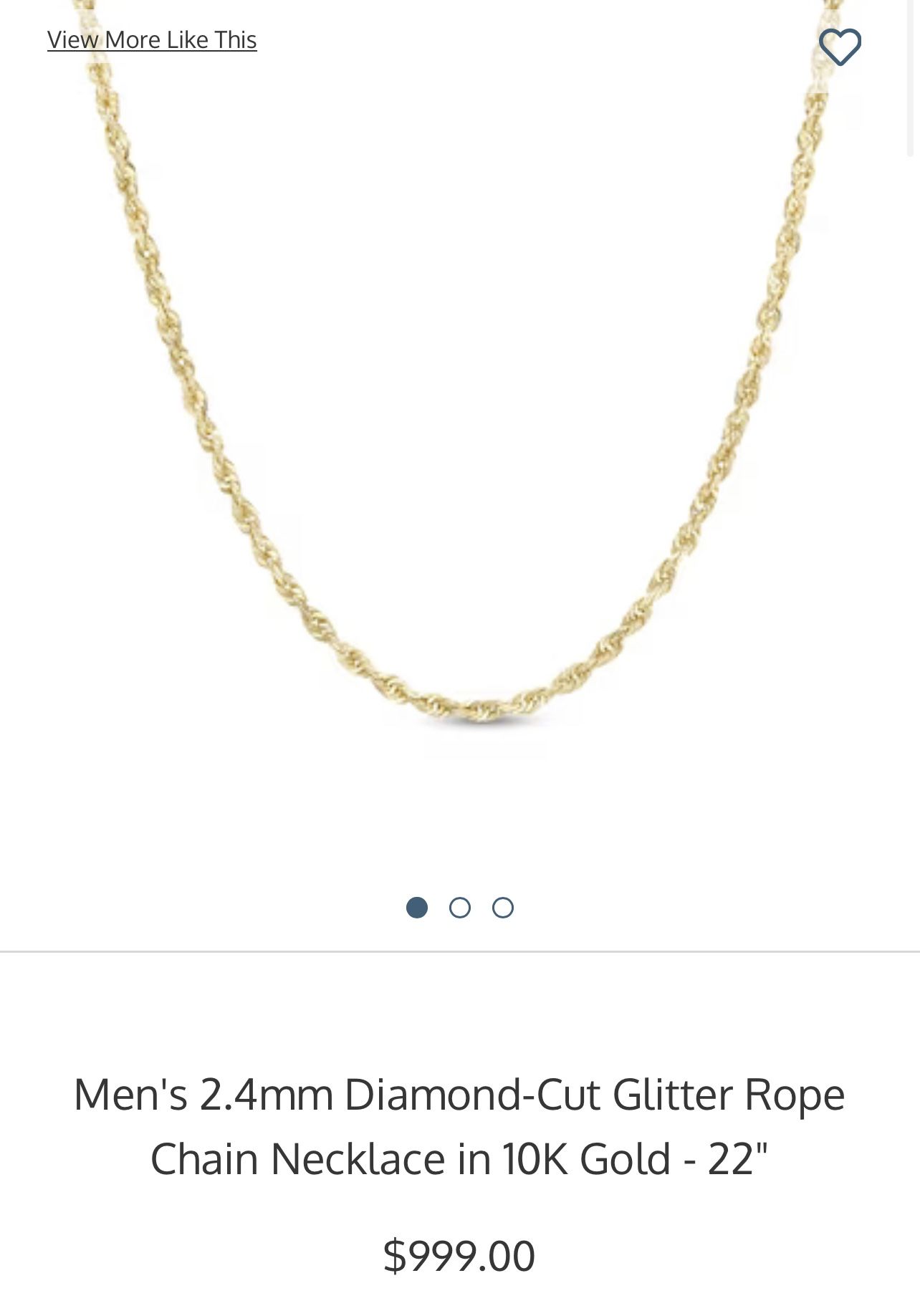
Task: Open the View More Like This link
Action: point(152,40)
